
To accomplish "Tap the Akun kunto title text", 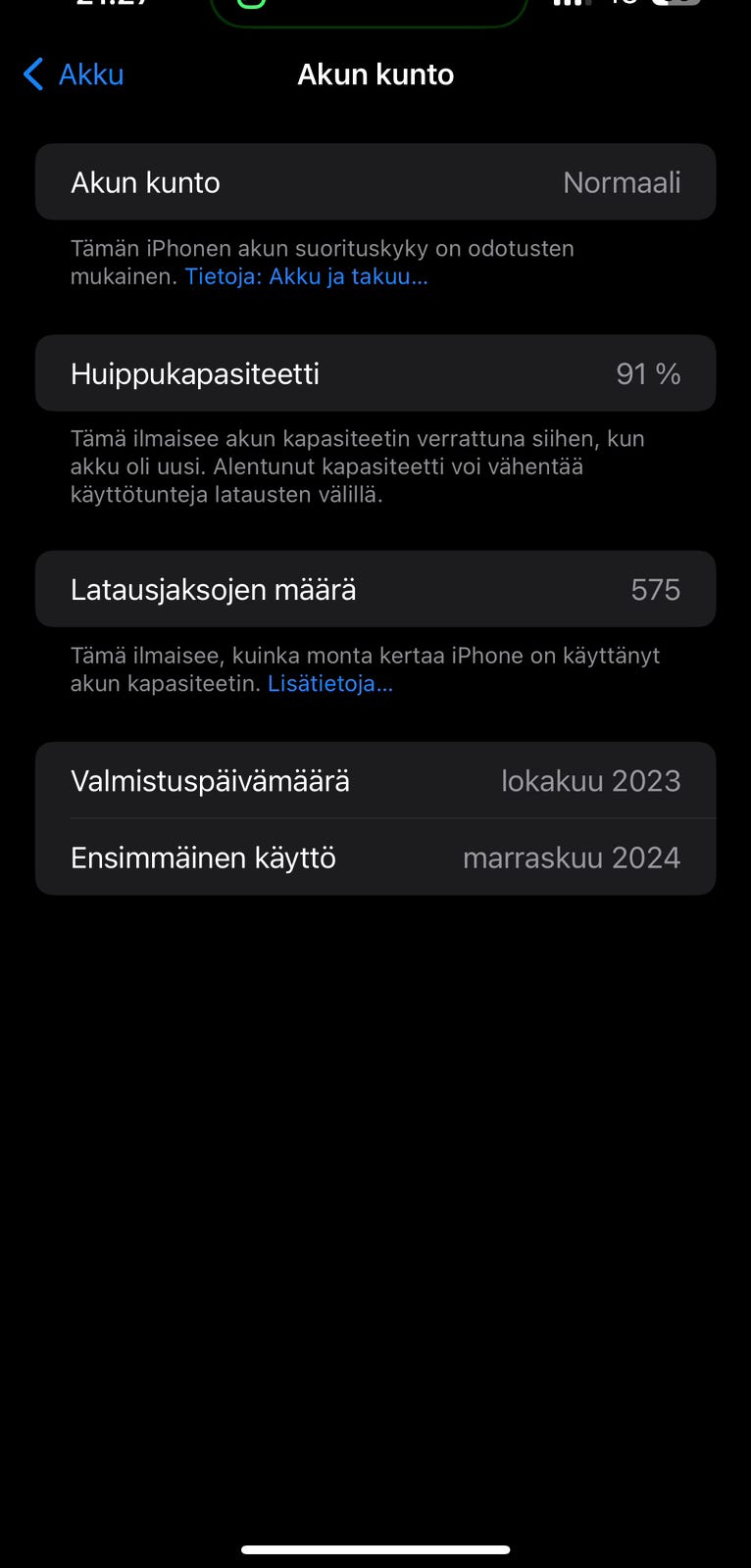I will [x=375, y=73].
